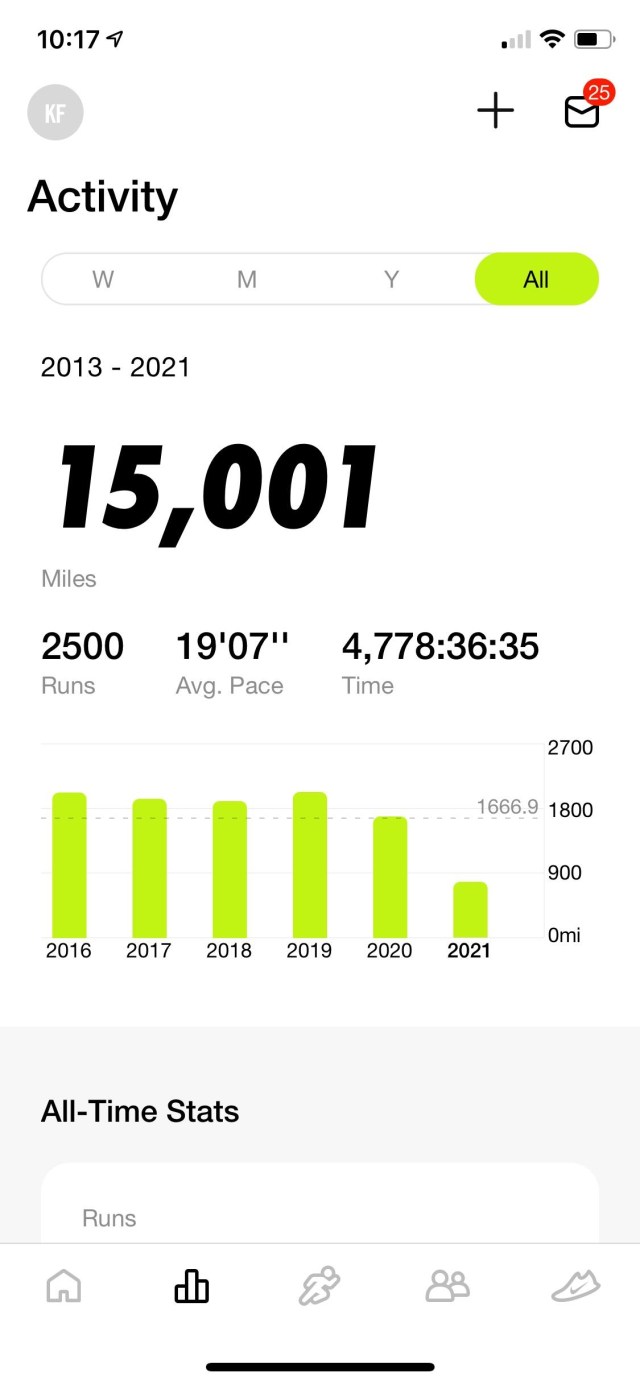Open the KF profile avatar
This screenshot has width=640, height=1385.
point(55,112)
